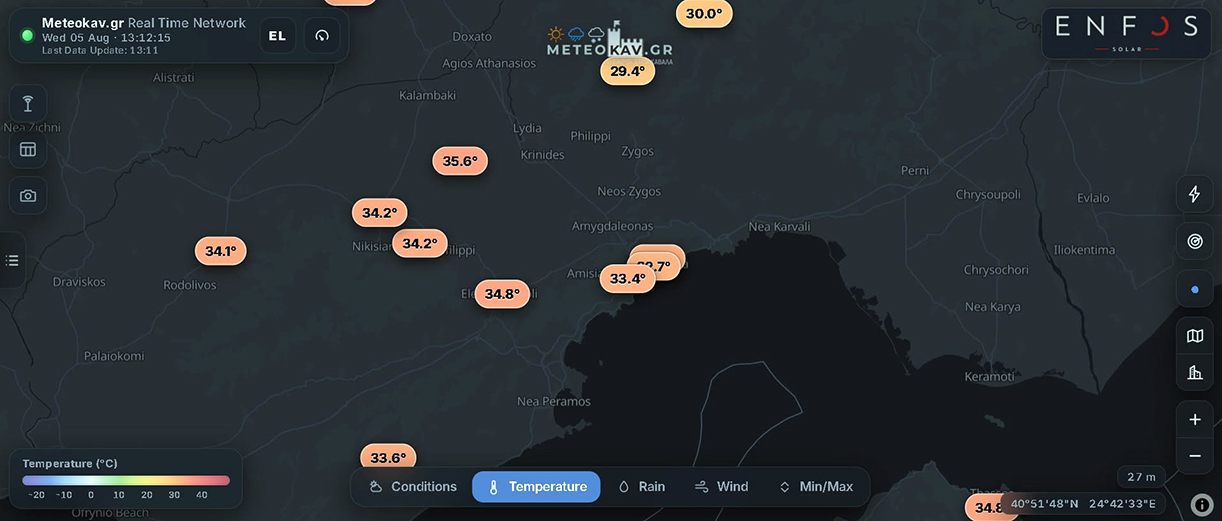Image resolution: width=1222 pixels, height=521 pixels.
Task: Open the buildings layer icon
Action: pyautogui.click(x=1194, y=373)
